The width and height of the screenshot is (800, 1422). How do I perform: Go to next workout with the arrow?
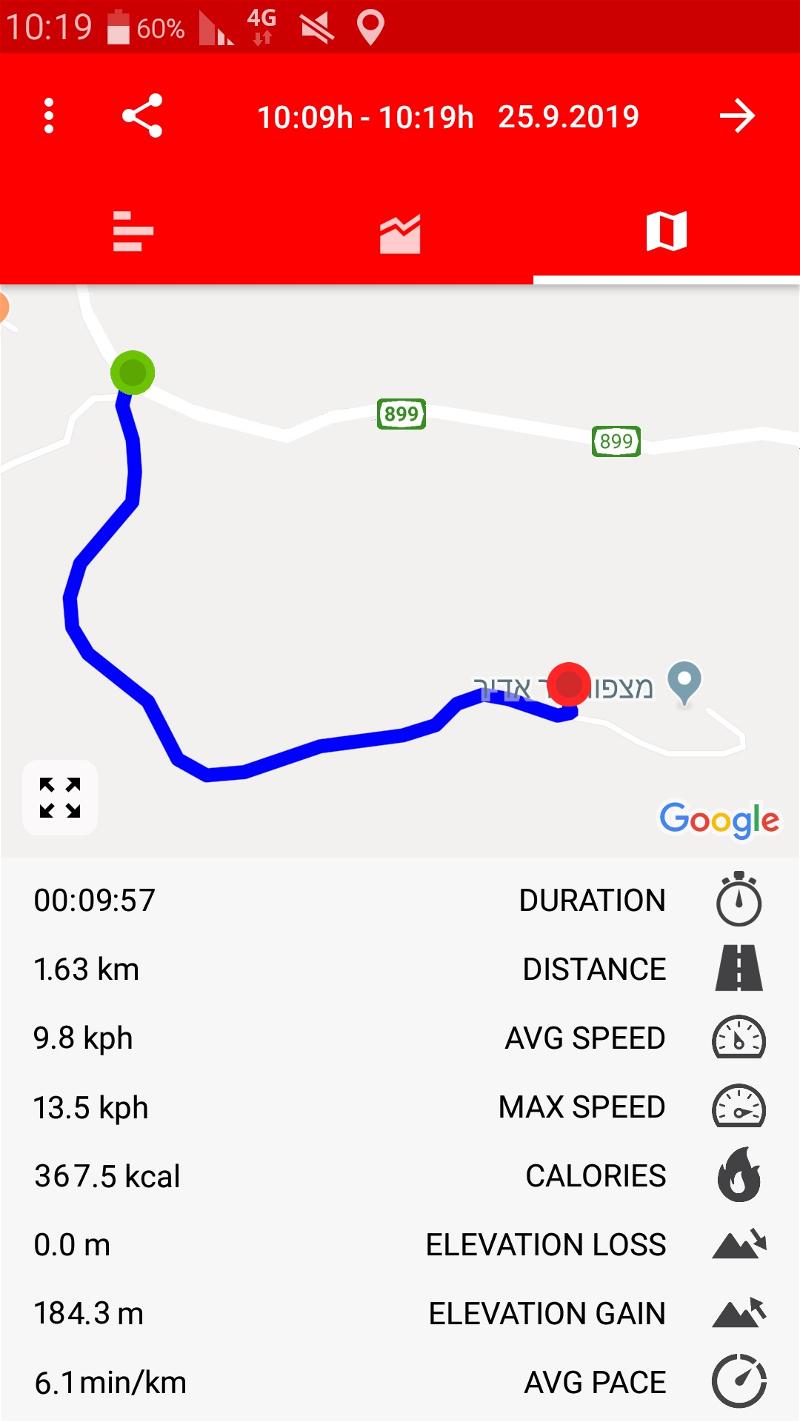pos(737,116)
